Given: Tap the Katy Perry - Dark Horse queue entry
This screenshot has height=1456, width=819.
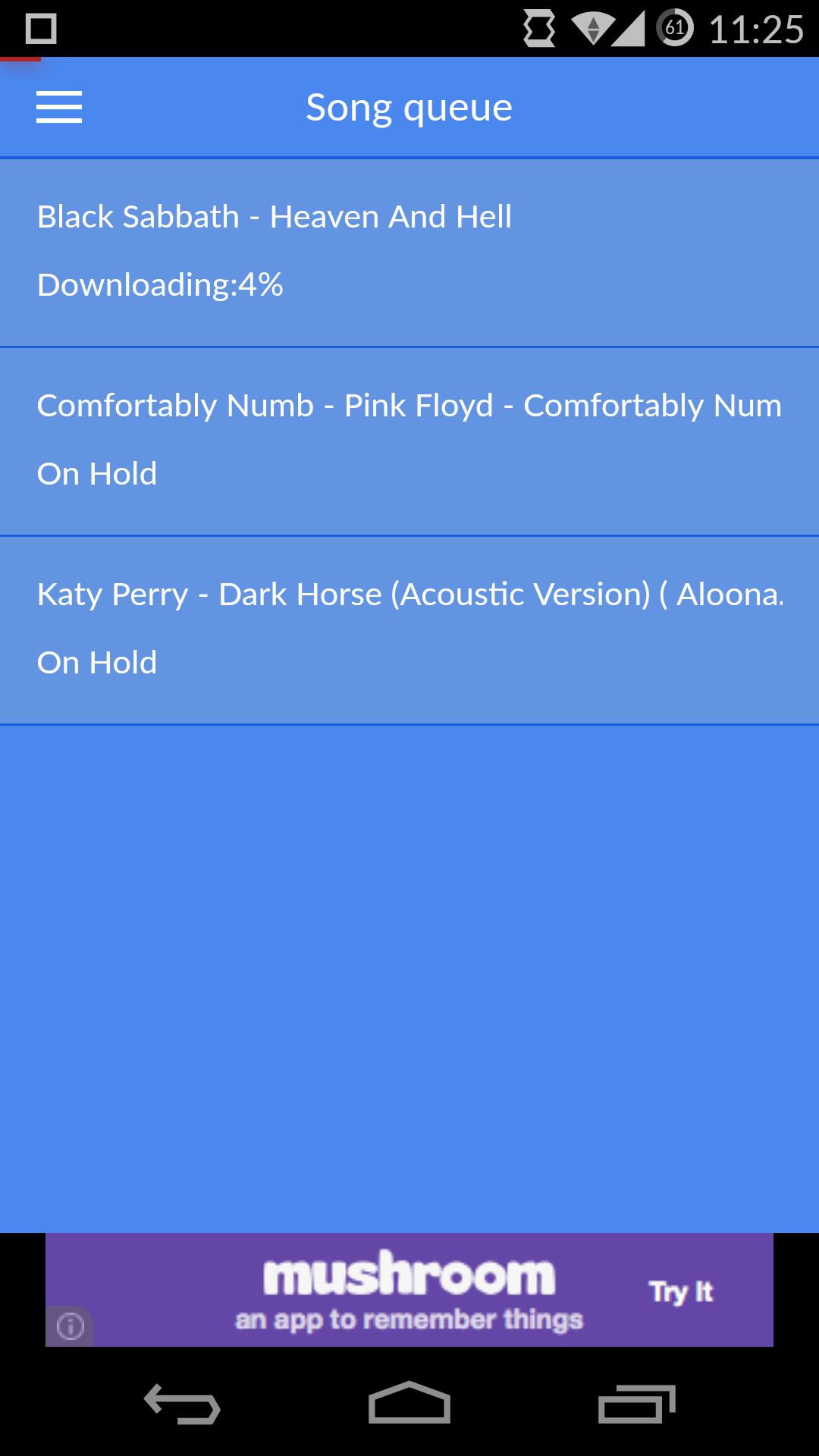Looking at the screenshot, I should (x=409, y=629).
